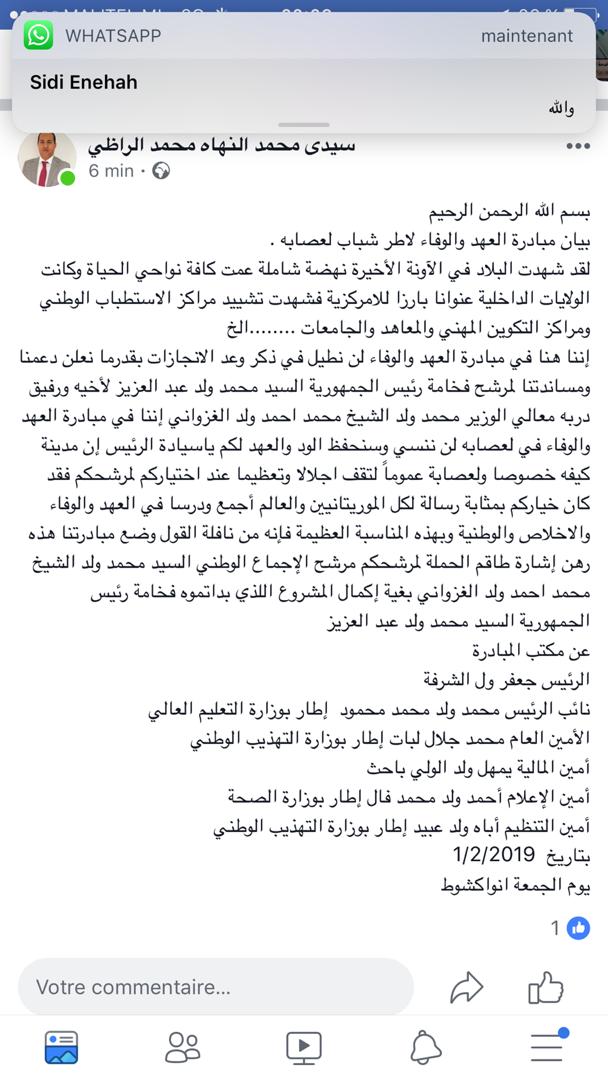Open the post author's name link
This screenshot has width=608, height=1080.
[222, 146]
